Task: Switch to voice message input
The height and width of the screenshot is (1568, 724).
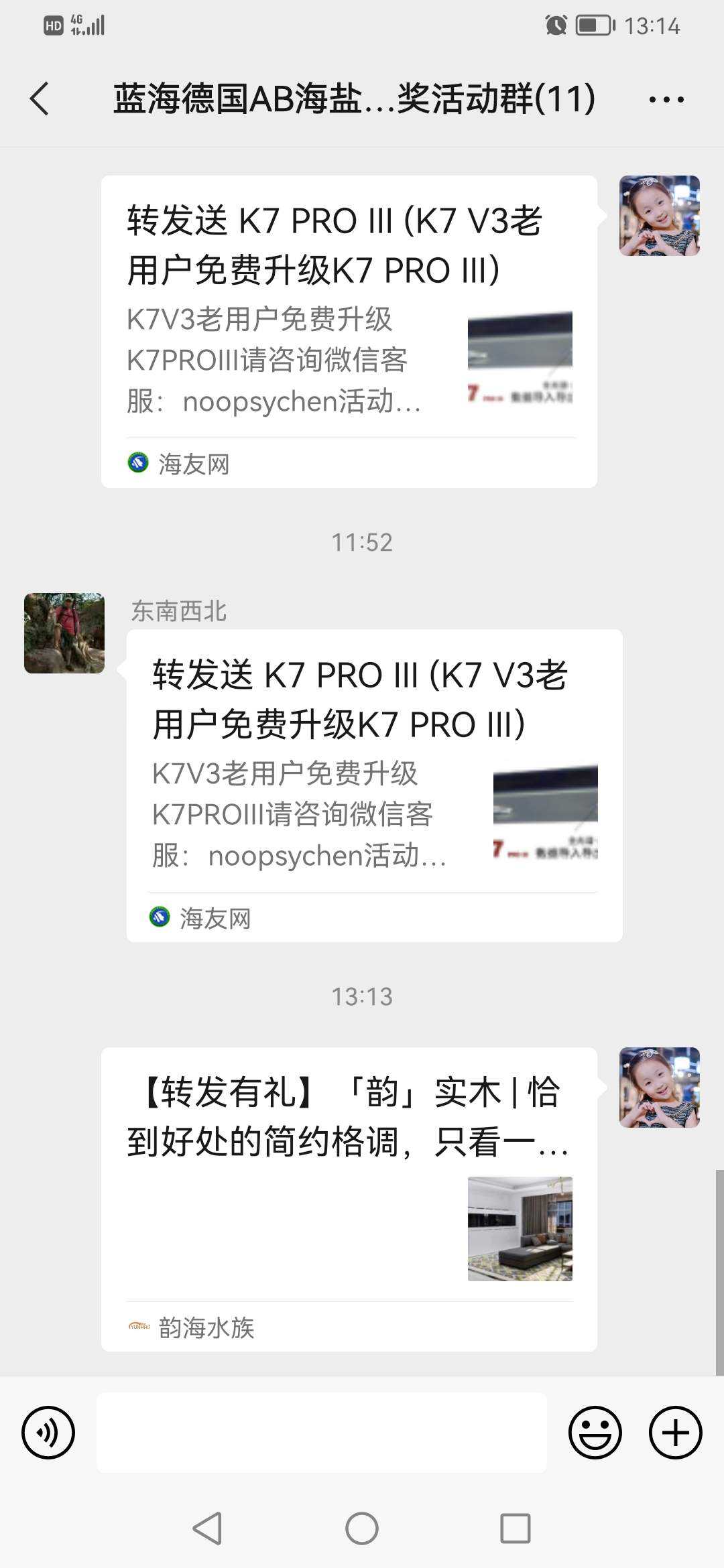Action: tap(48, 1433)
